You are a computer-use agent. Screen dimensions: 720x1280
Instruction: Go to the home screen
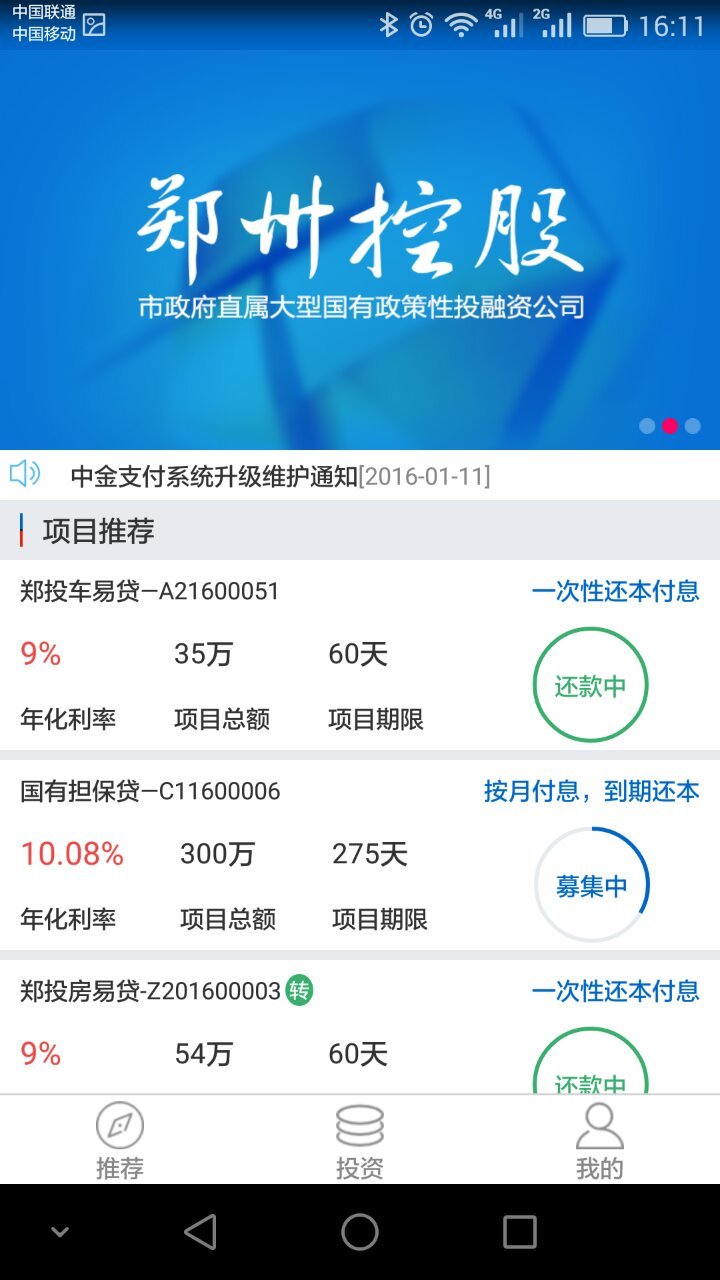pyautogui.click(x=360, y=1232)
